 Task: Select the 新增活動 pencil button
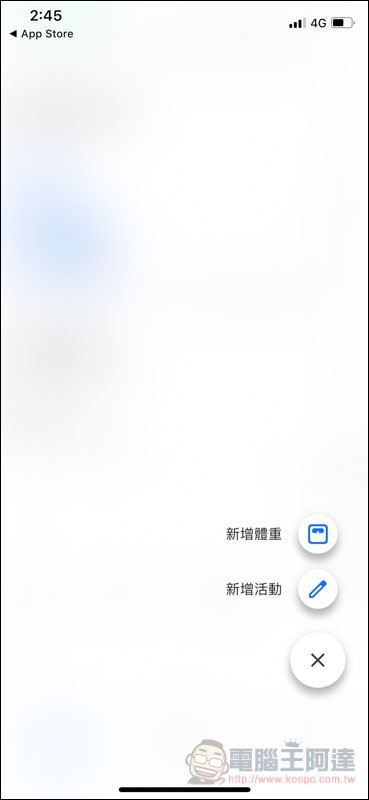click(x=317, y=589)
